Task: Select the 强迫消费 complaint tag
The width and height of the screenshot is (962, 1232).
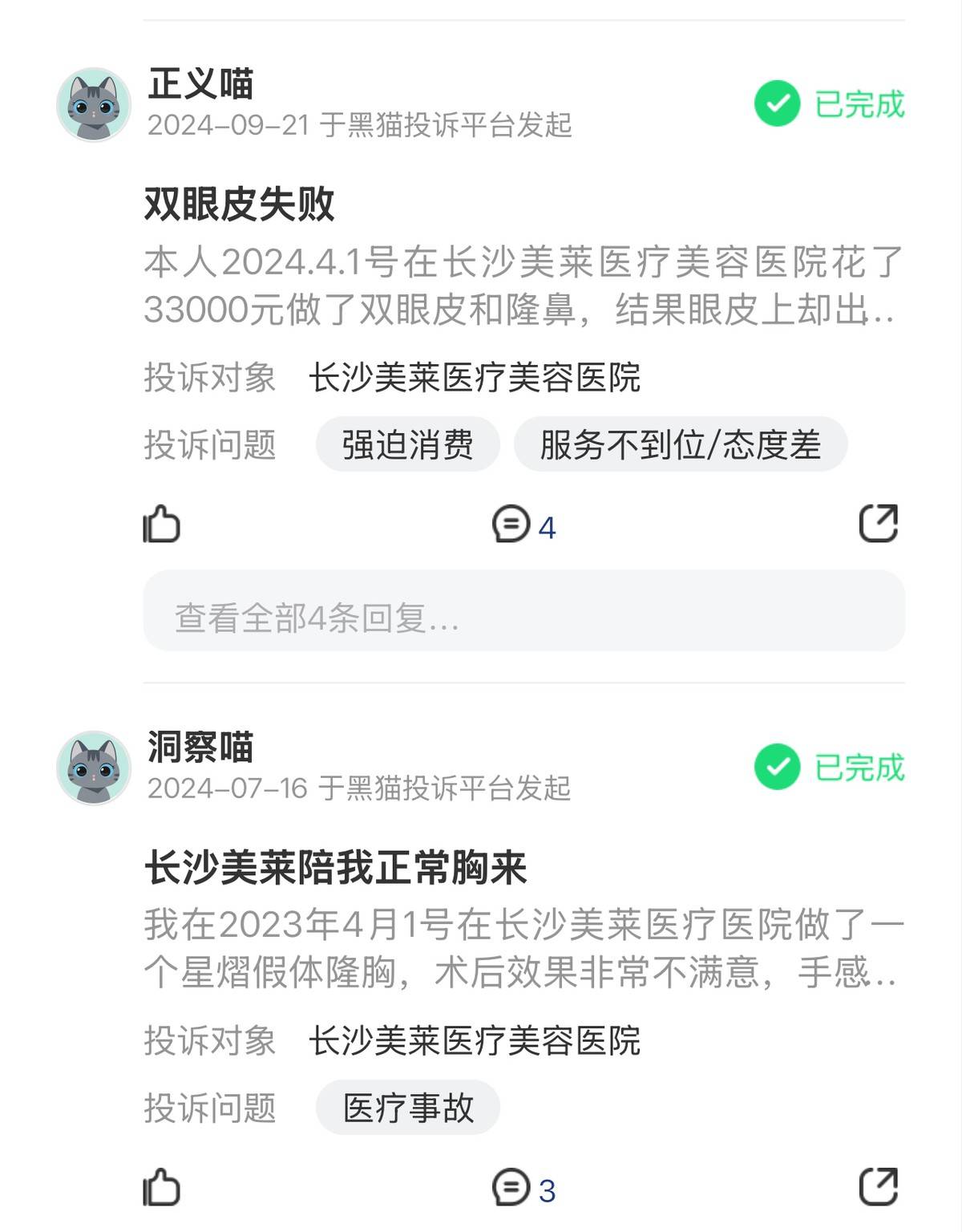Action: (408, 444)
